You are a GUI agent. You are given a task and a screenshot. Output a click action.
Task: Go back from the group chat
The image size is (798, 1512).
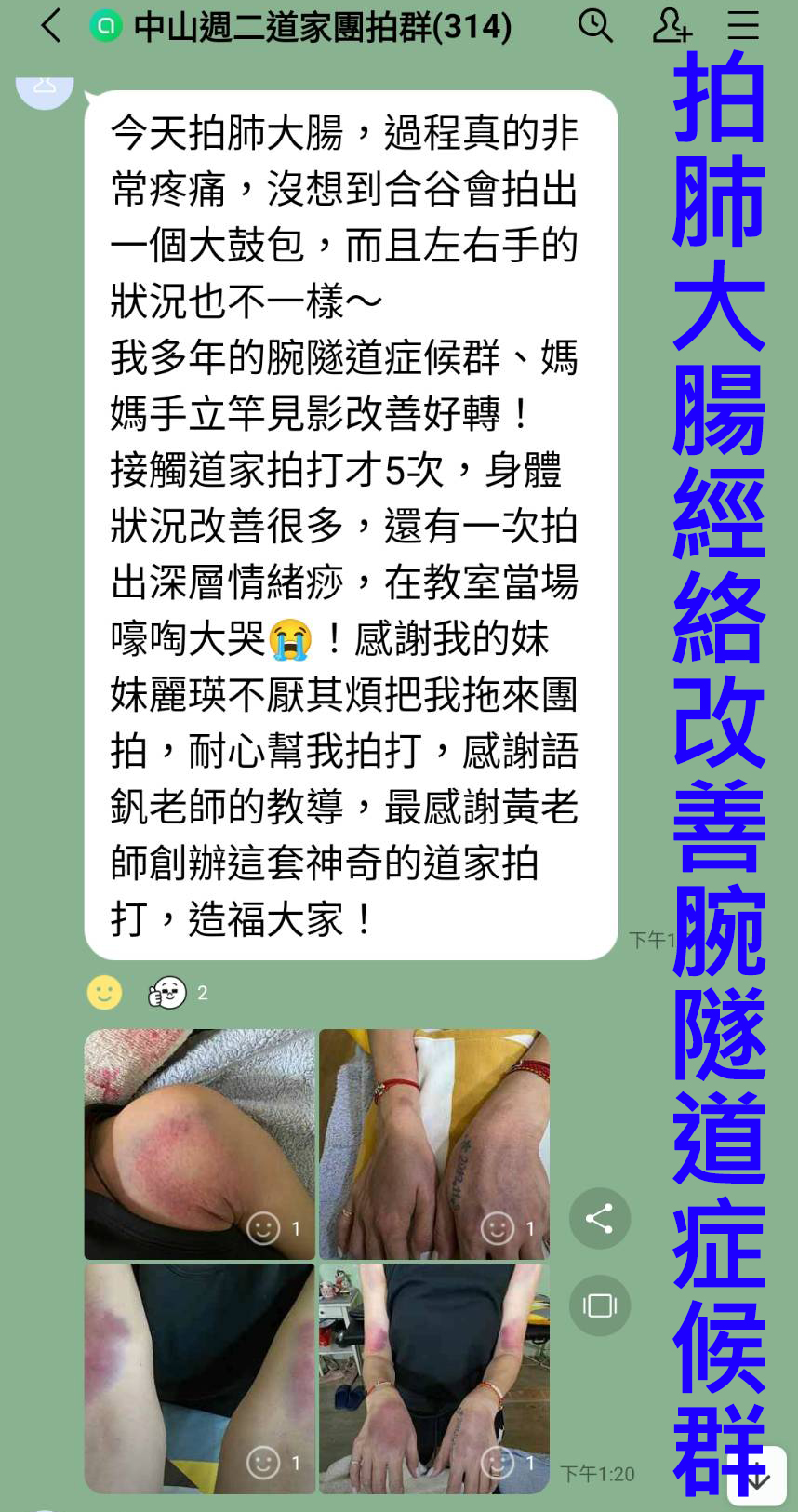pyautogui.click(x=51, y=26)
